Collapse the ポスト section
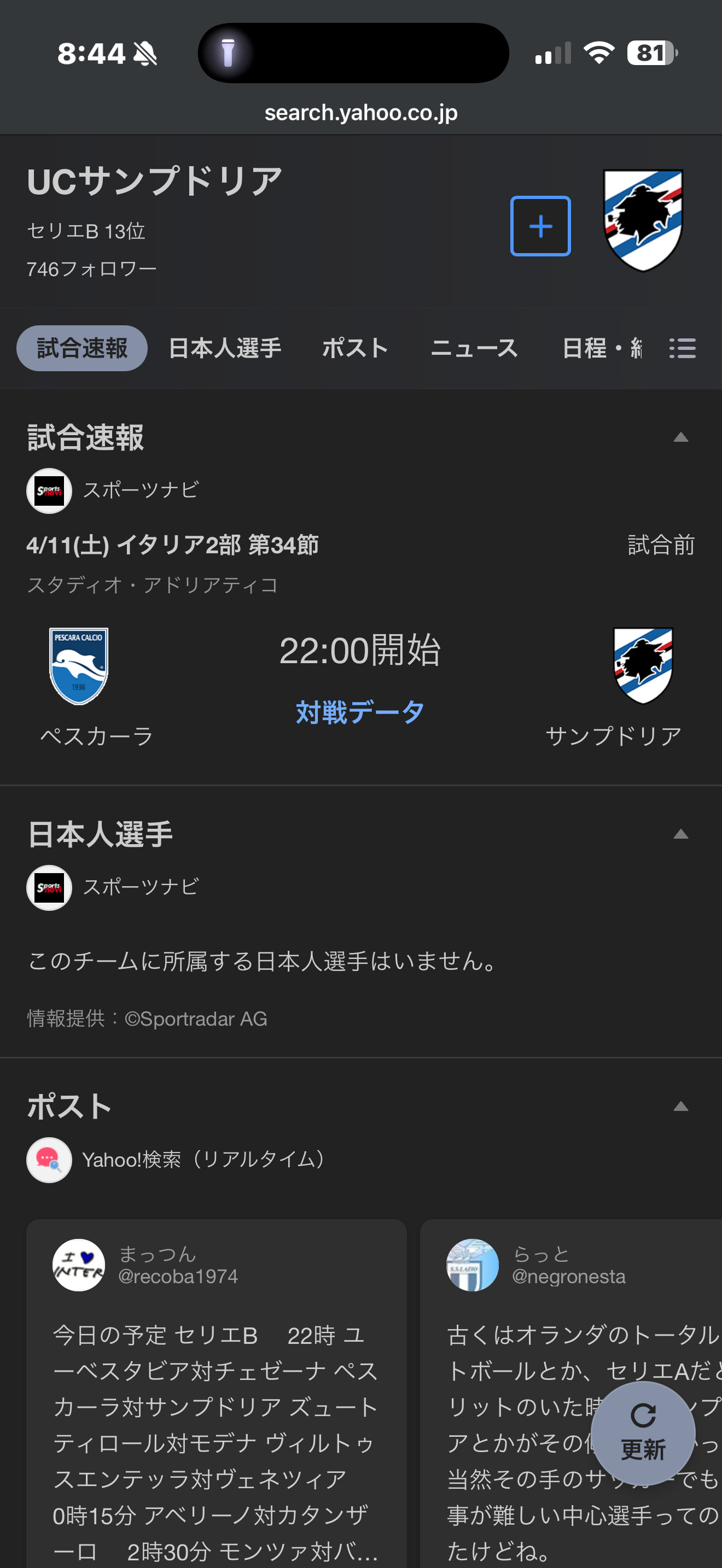The height and width of the screenshot is (1568, 722). [680, 1106]
